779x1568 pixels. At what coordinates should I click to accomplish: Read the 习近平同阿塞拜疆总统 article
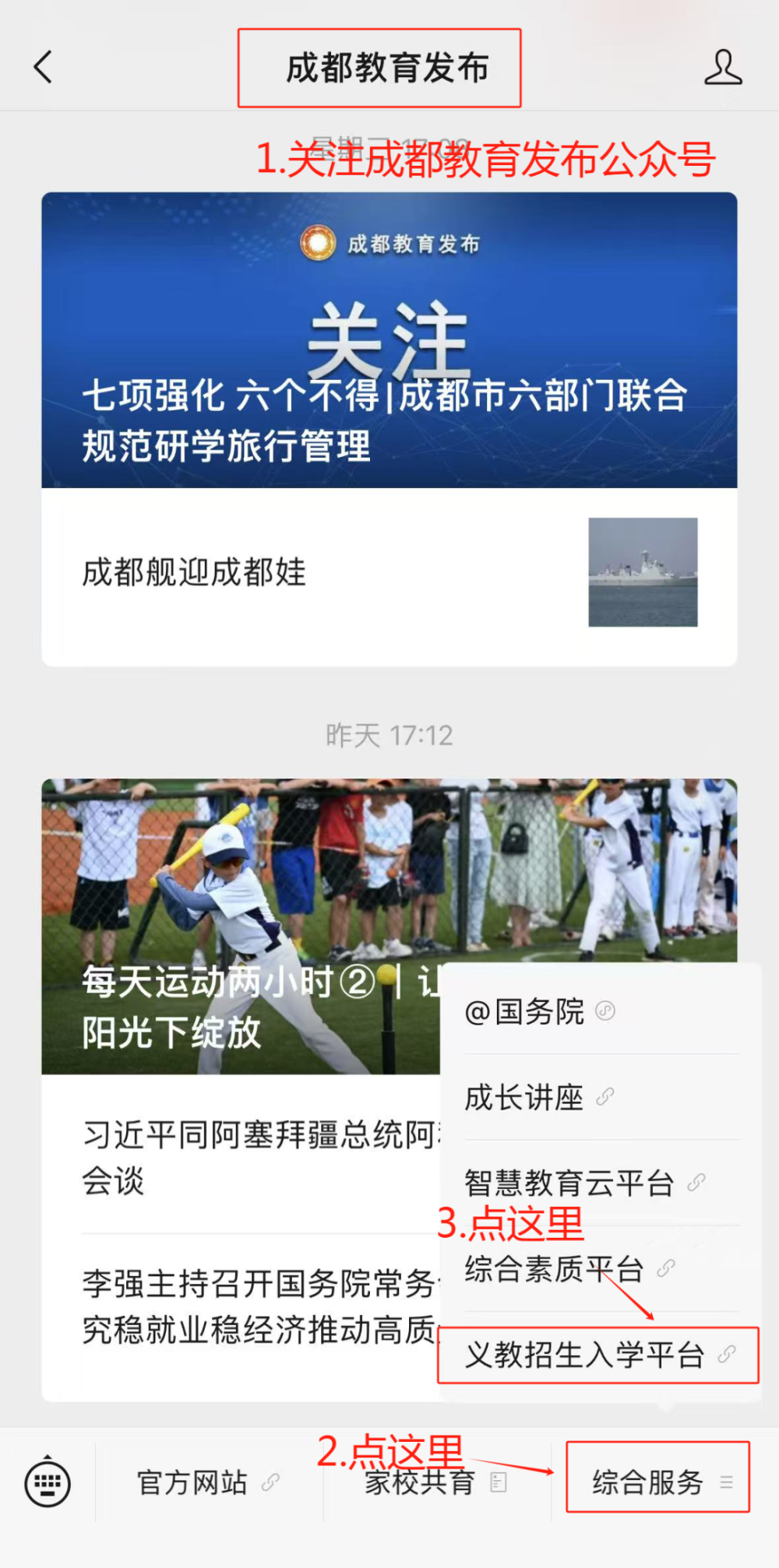click(x=257, y=1157)
